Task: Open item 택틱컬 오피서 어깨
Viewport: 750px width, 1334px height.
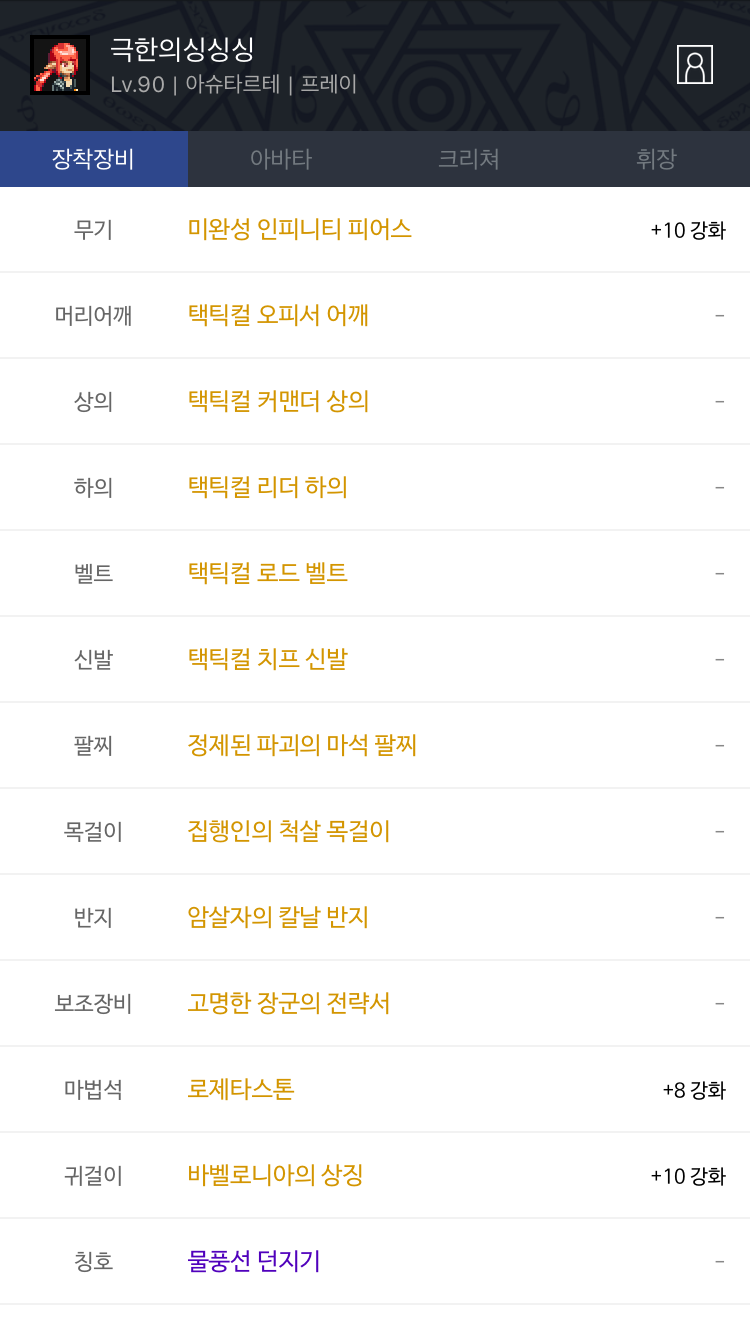Action: [278, 315]
